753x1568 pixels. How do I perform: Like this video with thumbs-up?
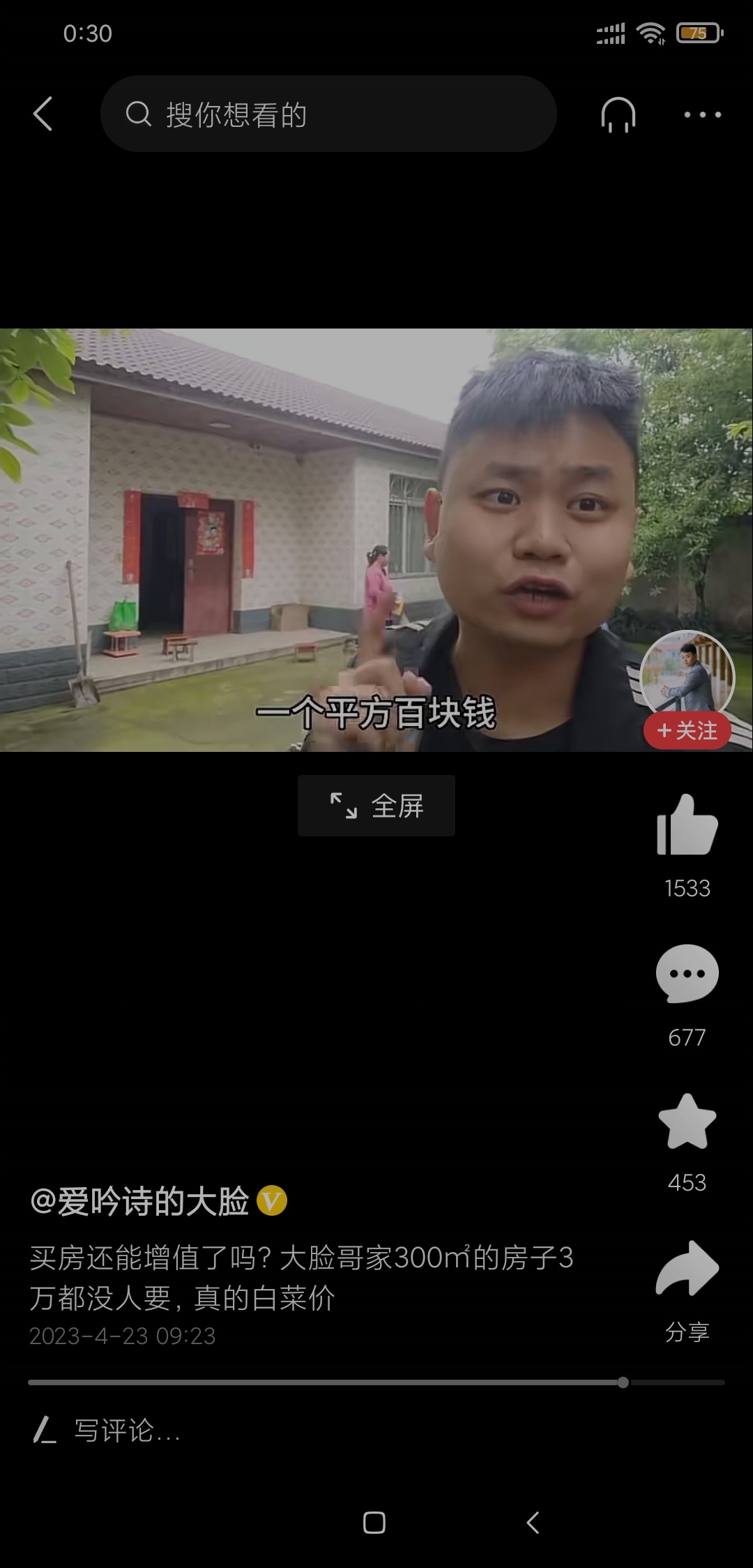point(687,827)
